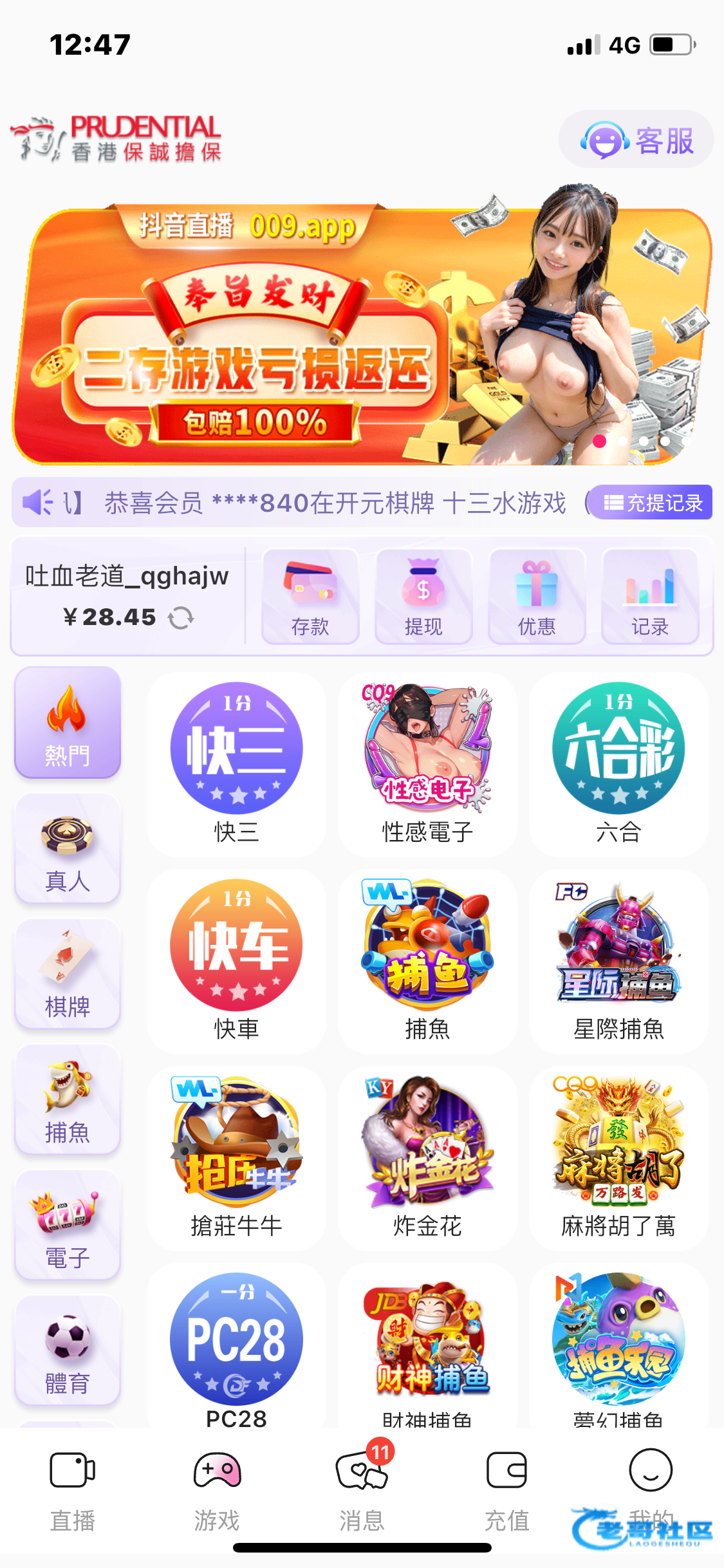Screen dimensions: 724x1568
Task: Open 充提记录 records button
Action: coord(651,503)
